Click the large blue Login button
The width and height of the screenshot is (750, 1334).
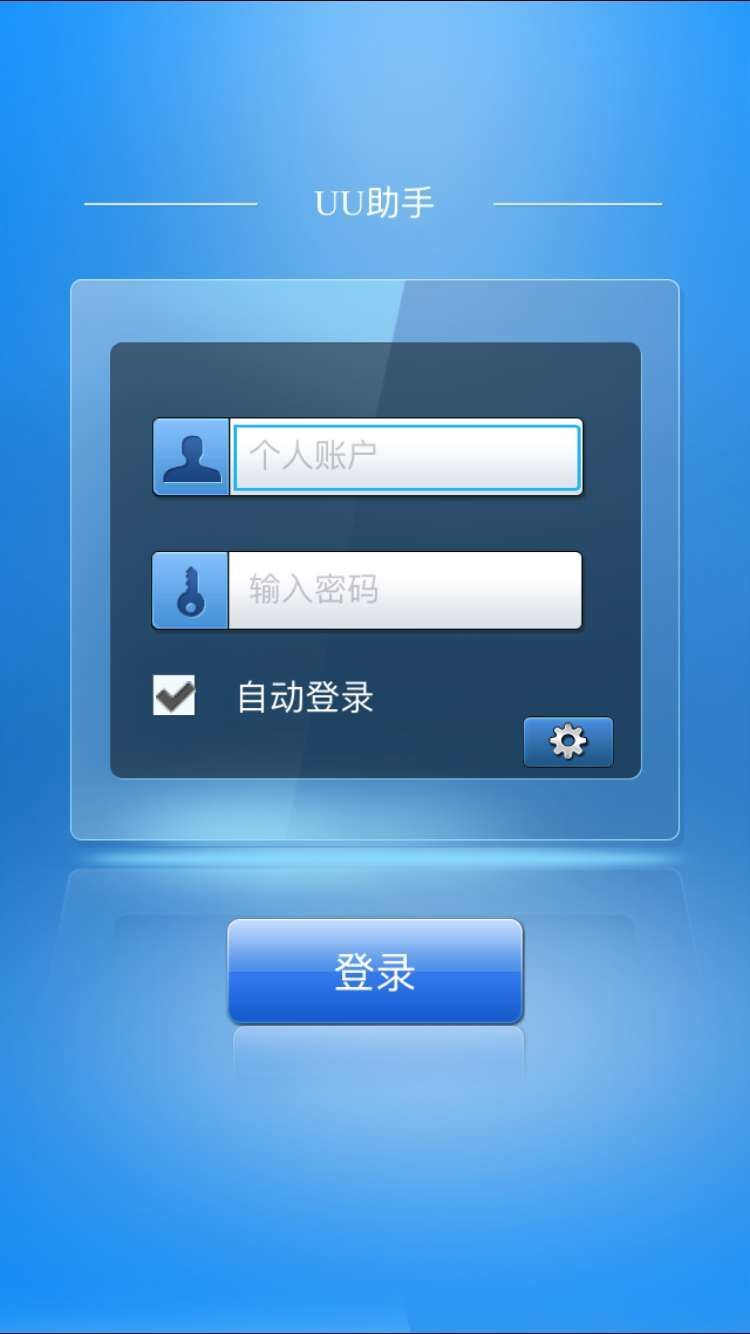point(375,971)
